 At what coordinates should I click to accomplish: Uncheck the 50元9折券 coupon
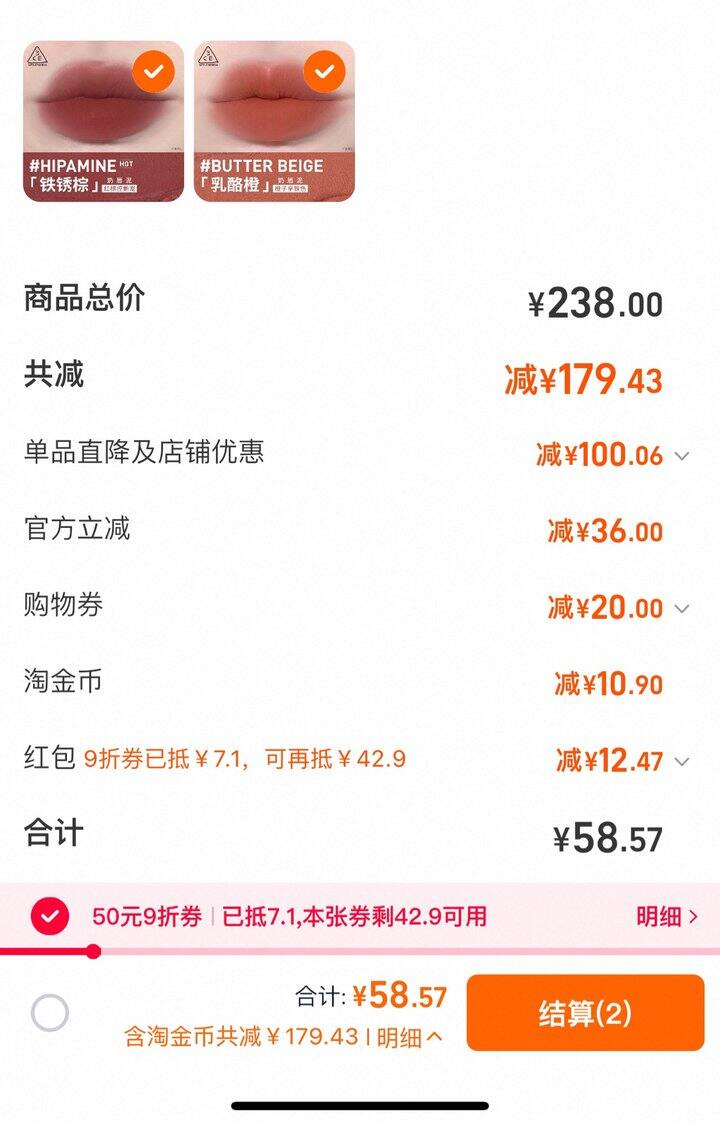(50, 916)
